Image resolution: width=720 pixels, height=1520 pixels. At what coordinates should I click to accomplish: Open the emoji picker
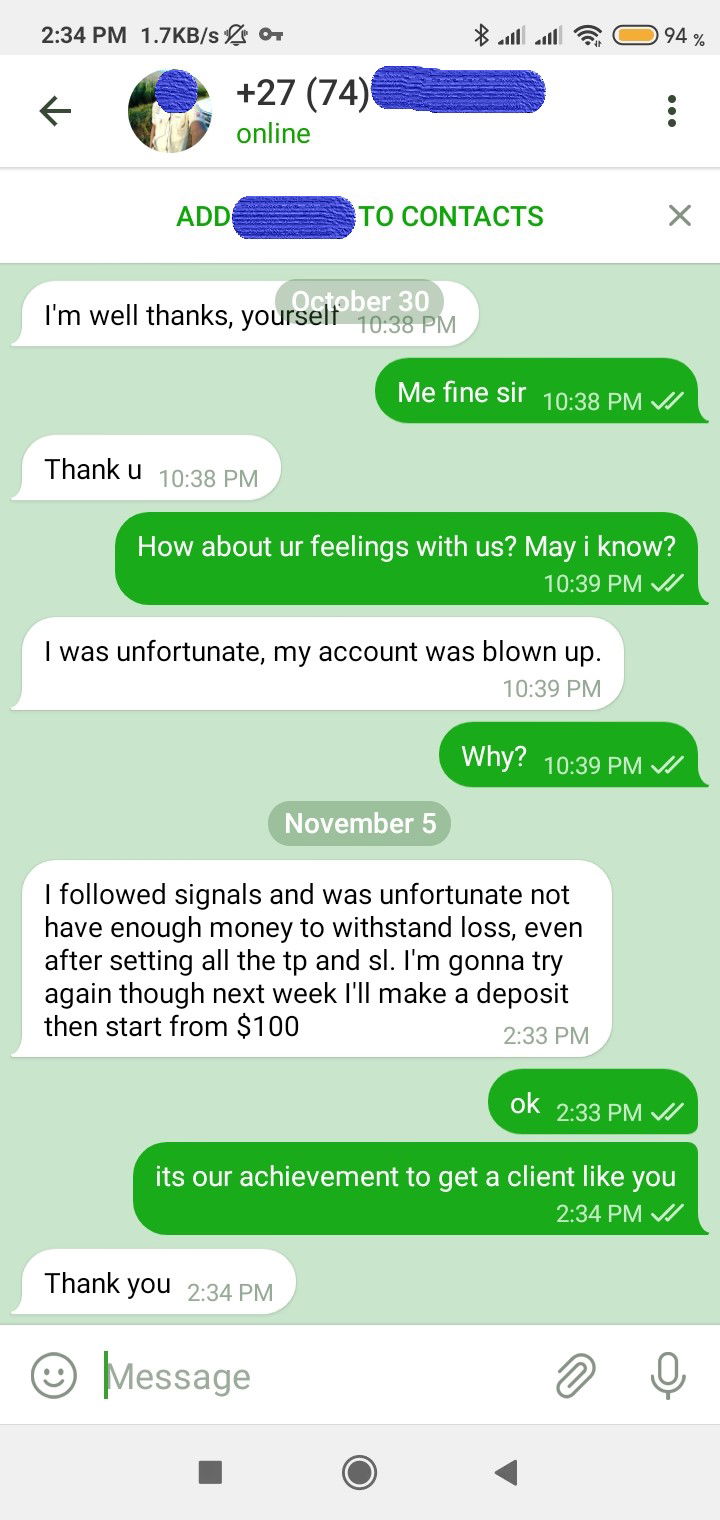tap(54, 1375)
